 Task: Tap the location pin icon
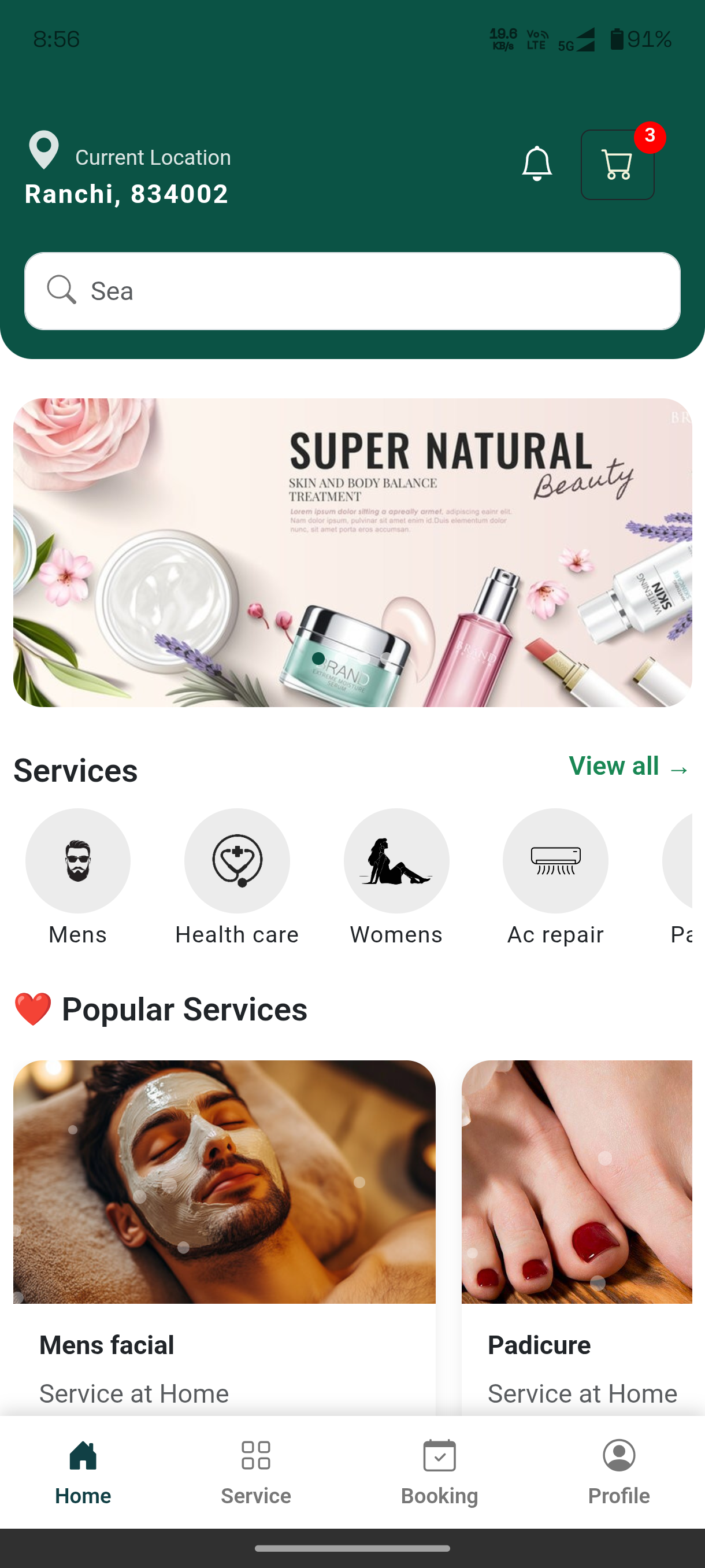pyautogui.click(x=43, y=149)
